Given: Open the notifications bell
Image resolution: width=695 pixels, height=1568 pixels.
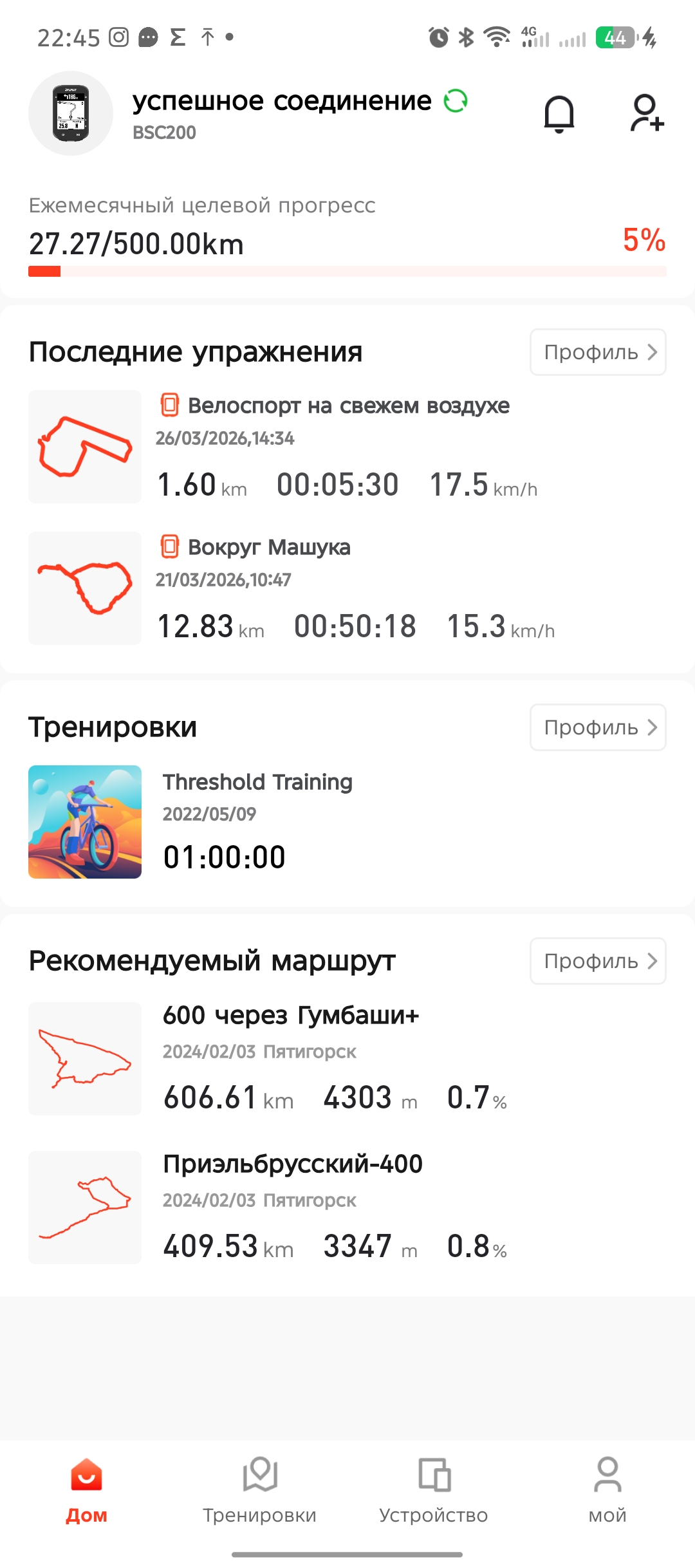Looking at the screenshot, I should click(559, 114).
